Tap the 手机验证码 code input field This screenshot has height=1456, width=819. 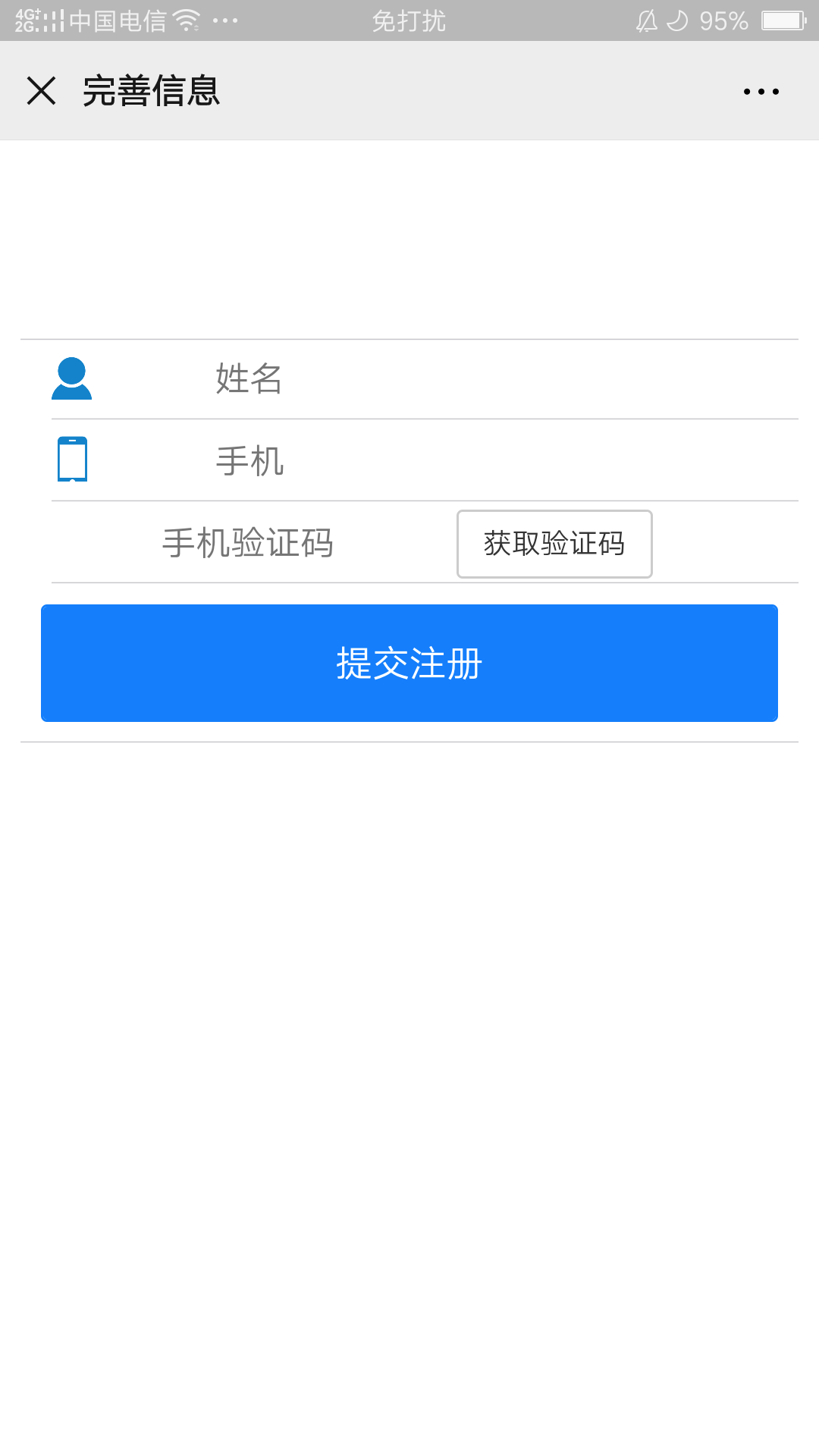[x=249, y=543]
